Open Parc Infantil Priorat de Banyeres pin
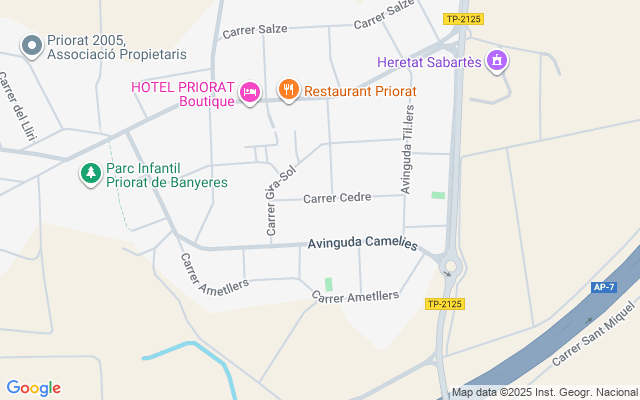Screen dimensions: 640x400 91,174
